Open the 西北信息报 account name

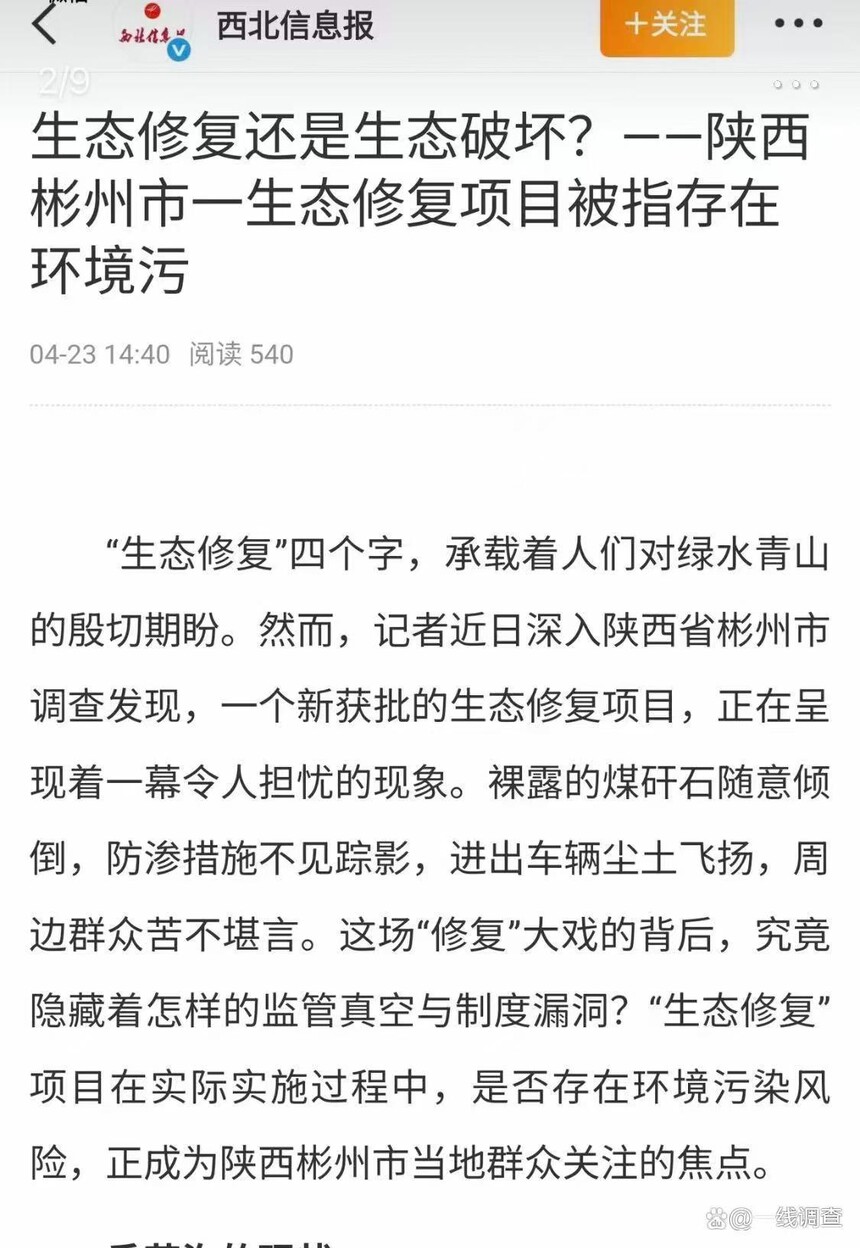pyautogui.click(x=295, y=27)
